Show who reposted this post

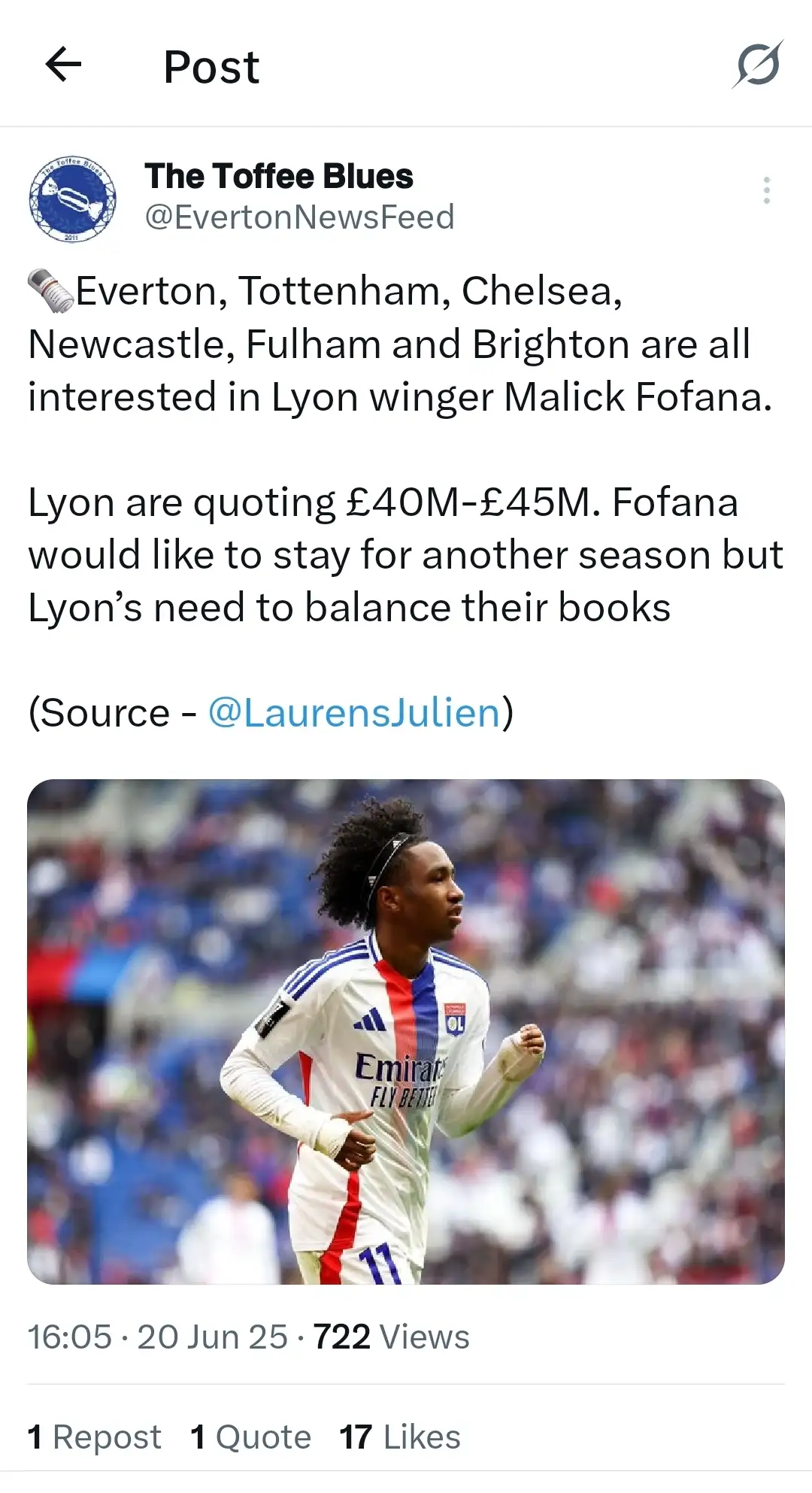point(95,1437)
